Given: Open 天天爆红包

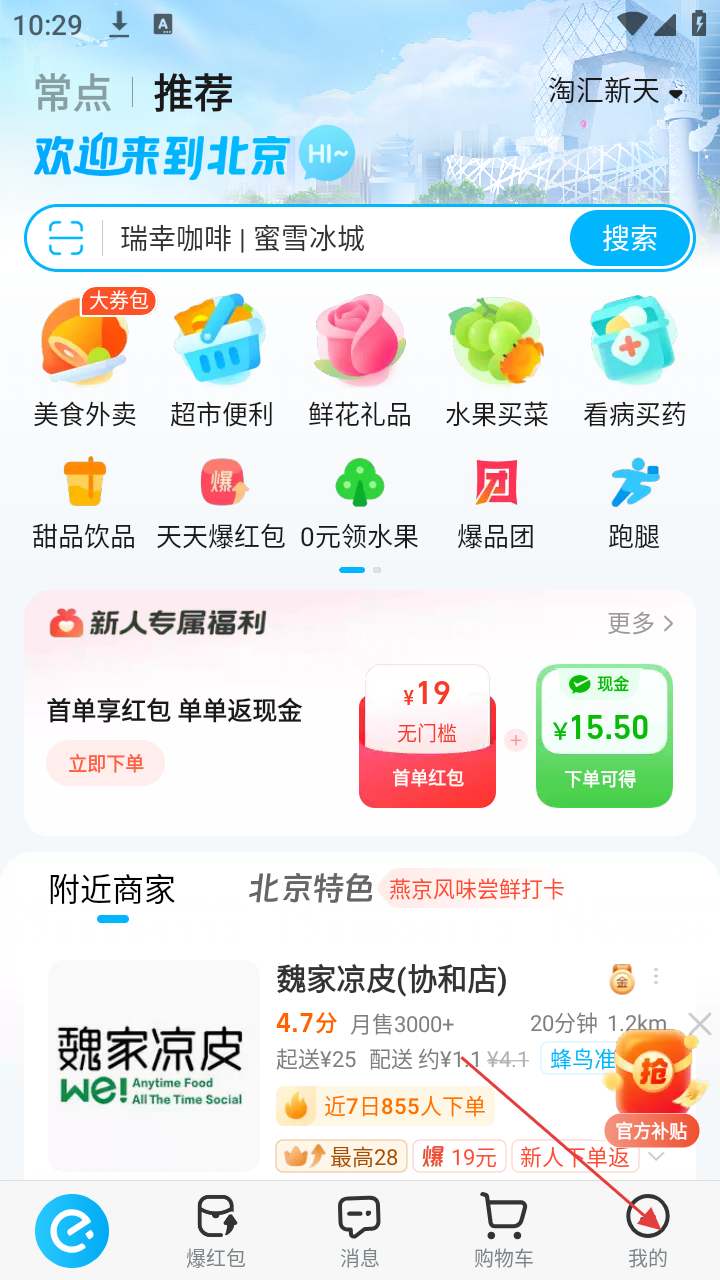Looking at the screenshot, I should [x=221, y=503].
